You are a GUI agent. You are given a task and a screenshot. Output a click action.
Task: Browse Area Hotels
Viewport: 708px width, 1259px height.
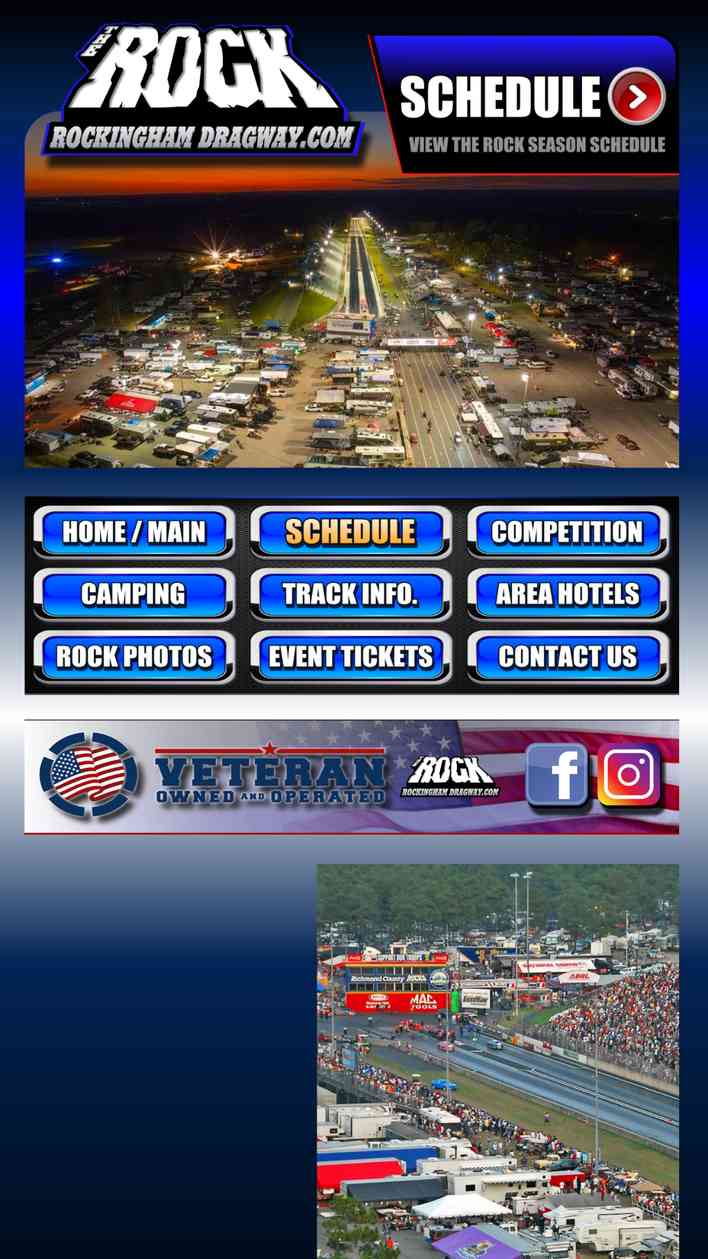[x=567, y=594]
